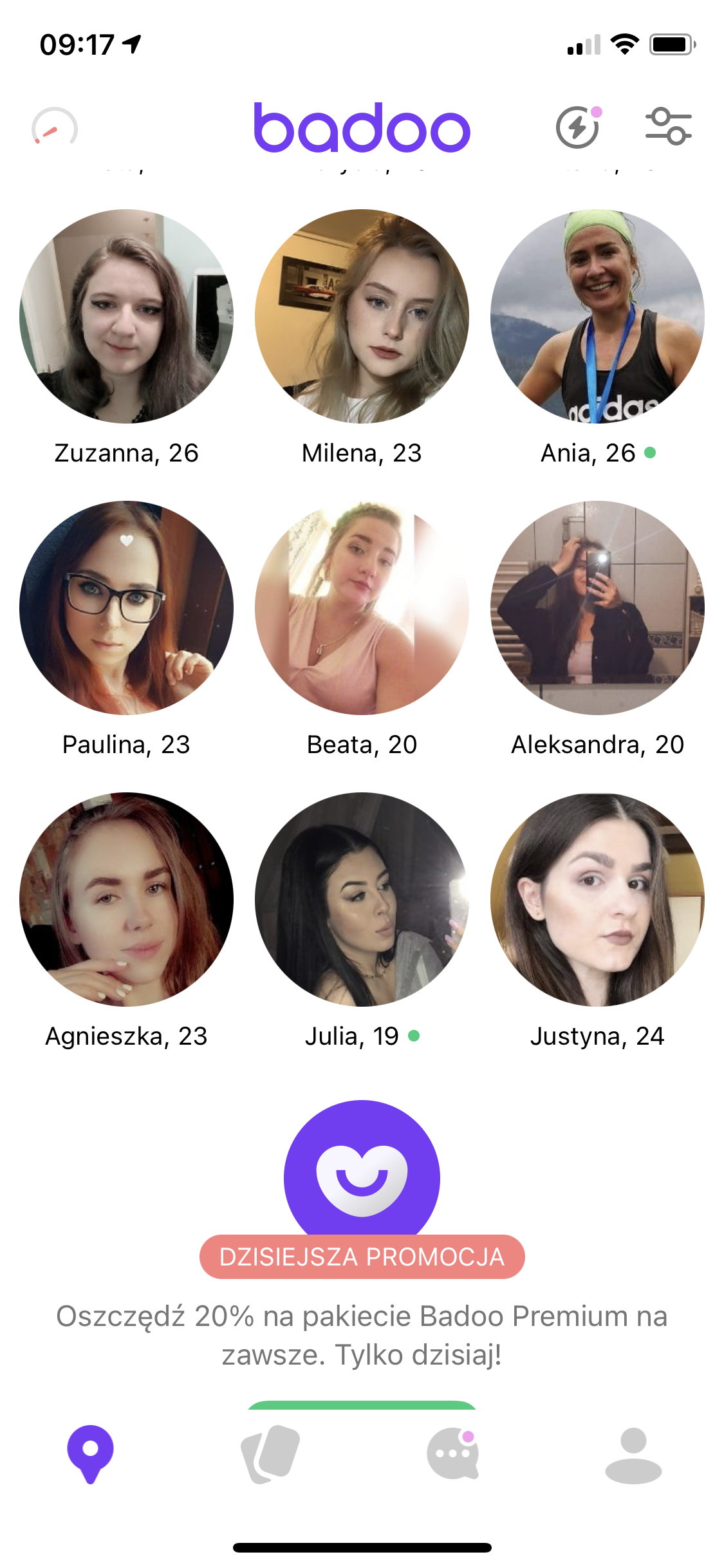Switch to the encounters cards tab
Image resolution: width=724 pixels, height=1568 pixels.
click(271, 1455)
